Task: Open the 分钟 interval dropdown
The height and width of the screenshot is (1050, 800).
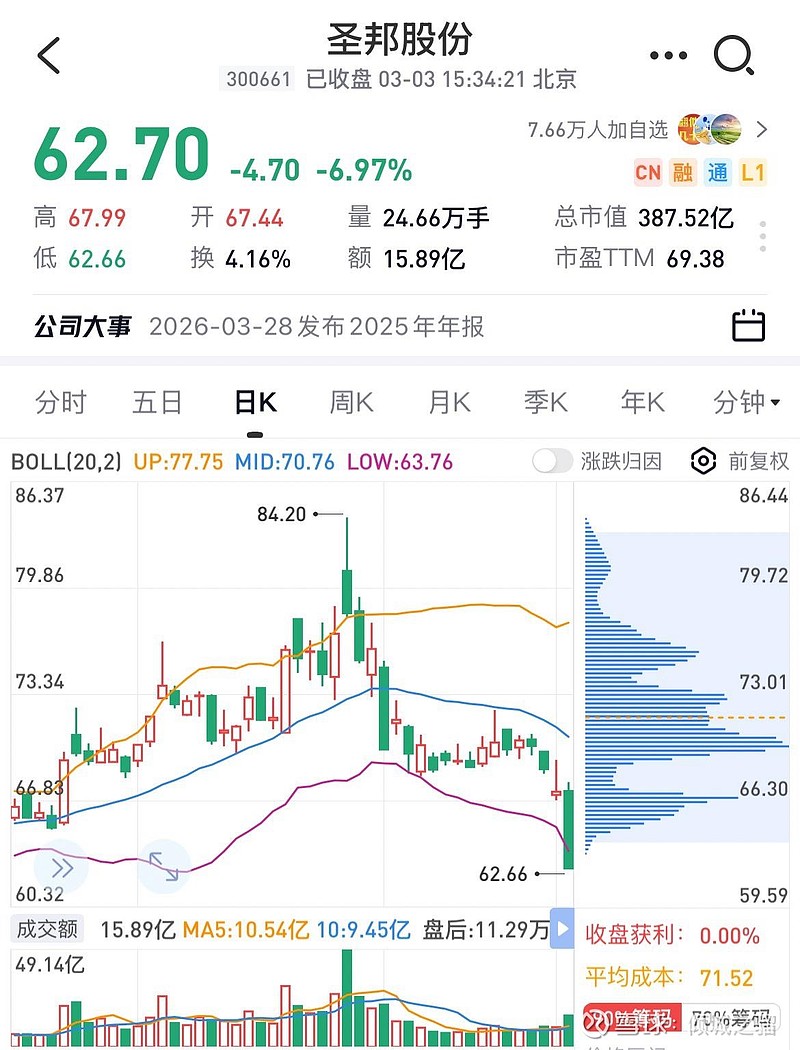Action: coord(746,403)
